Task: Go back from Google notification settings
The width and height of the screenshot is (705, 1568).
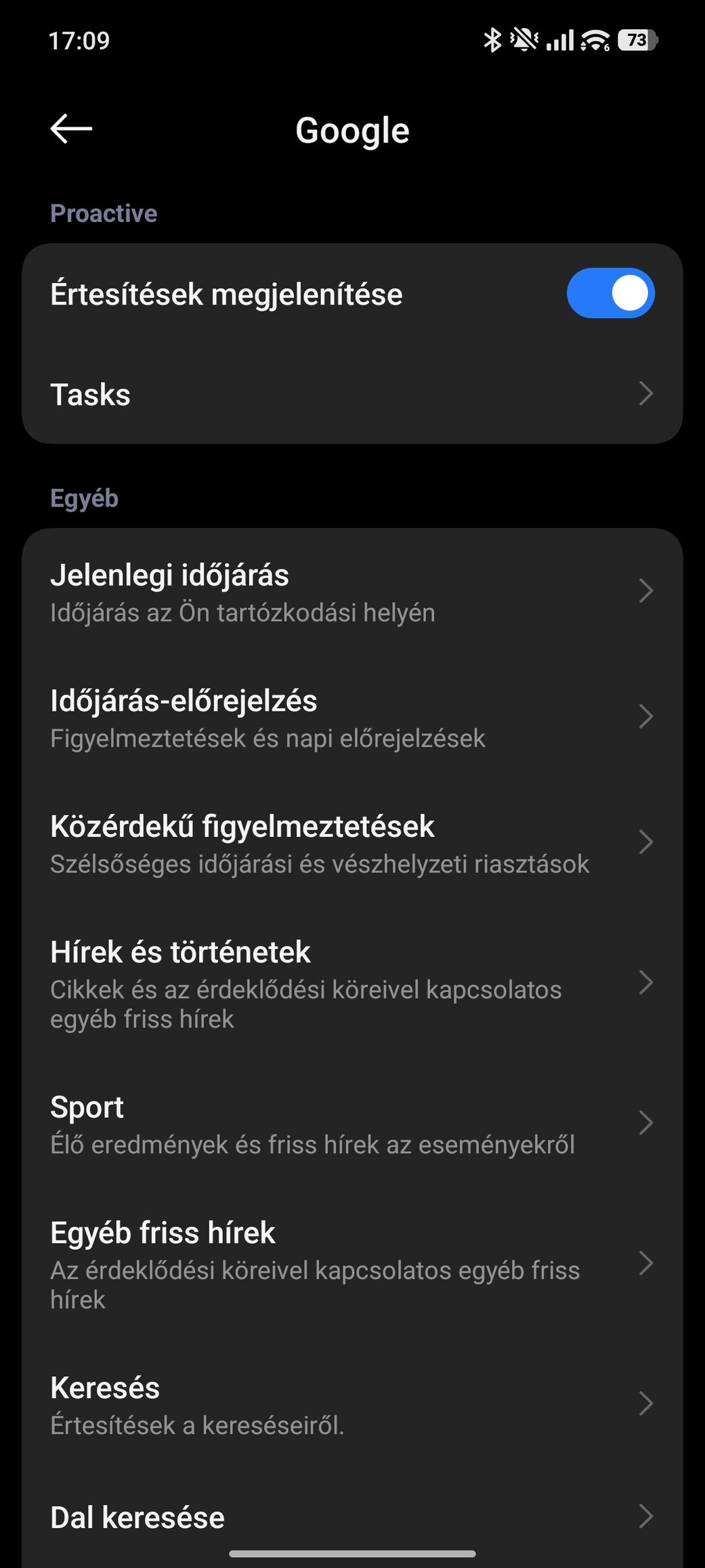Action: pos(71,129)
